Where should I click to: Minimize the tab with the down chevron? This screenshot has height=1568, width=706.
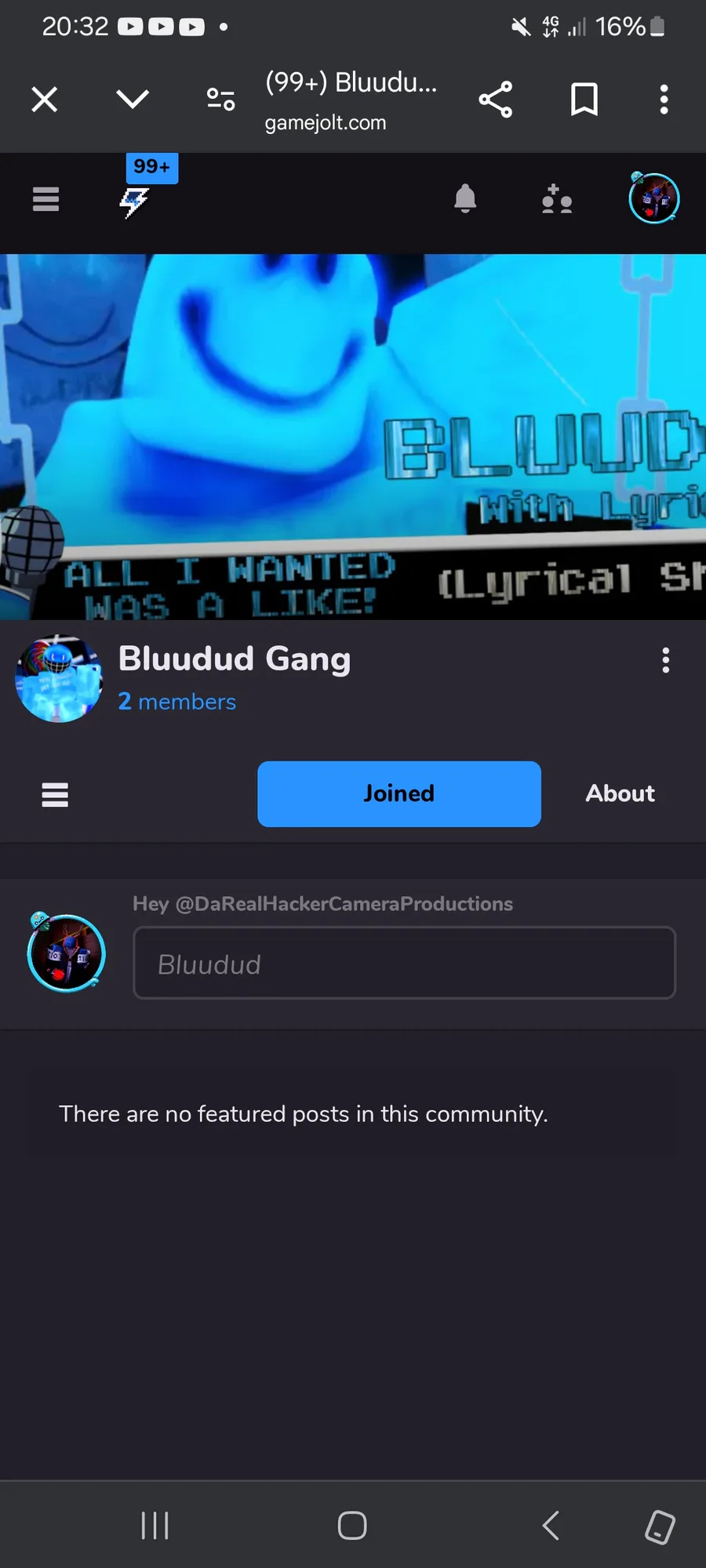pyautogui.click(x=133, y=100)
